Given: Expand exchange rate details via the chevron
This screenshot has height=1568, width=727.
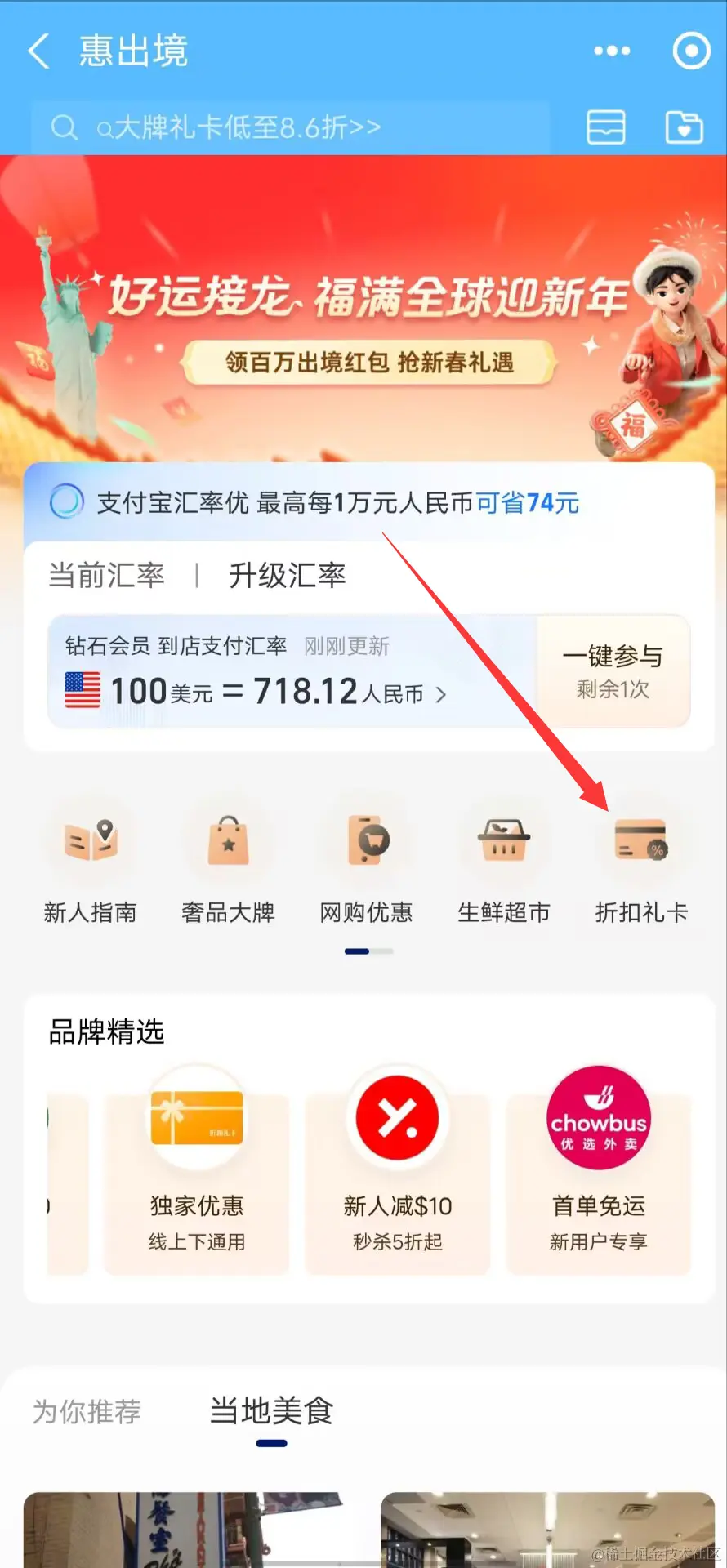Looking at the screenshot, I should 441,693.
